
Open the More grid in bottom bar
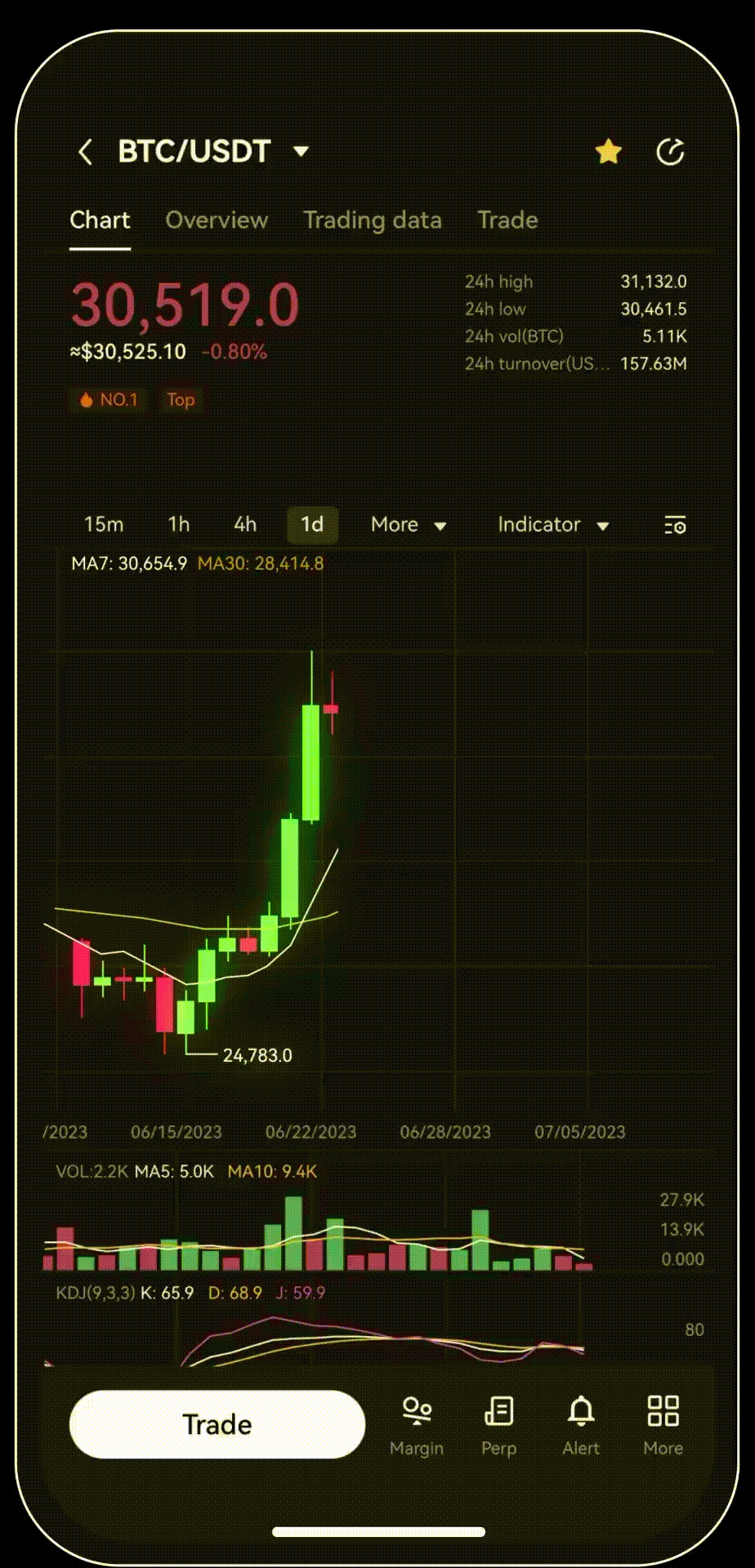pyautogui.click(x=663, y=1425)
